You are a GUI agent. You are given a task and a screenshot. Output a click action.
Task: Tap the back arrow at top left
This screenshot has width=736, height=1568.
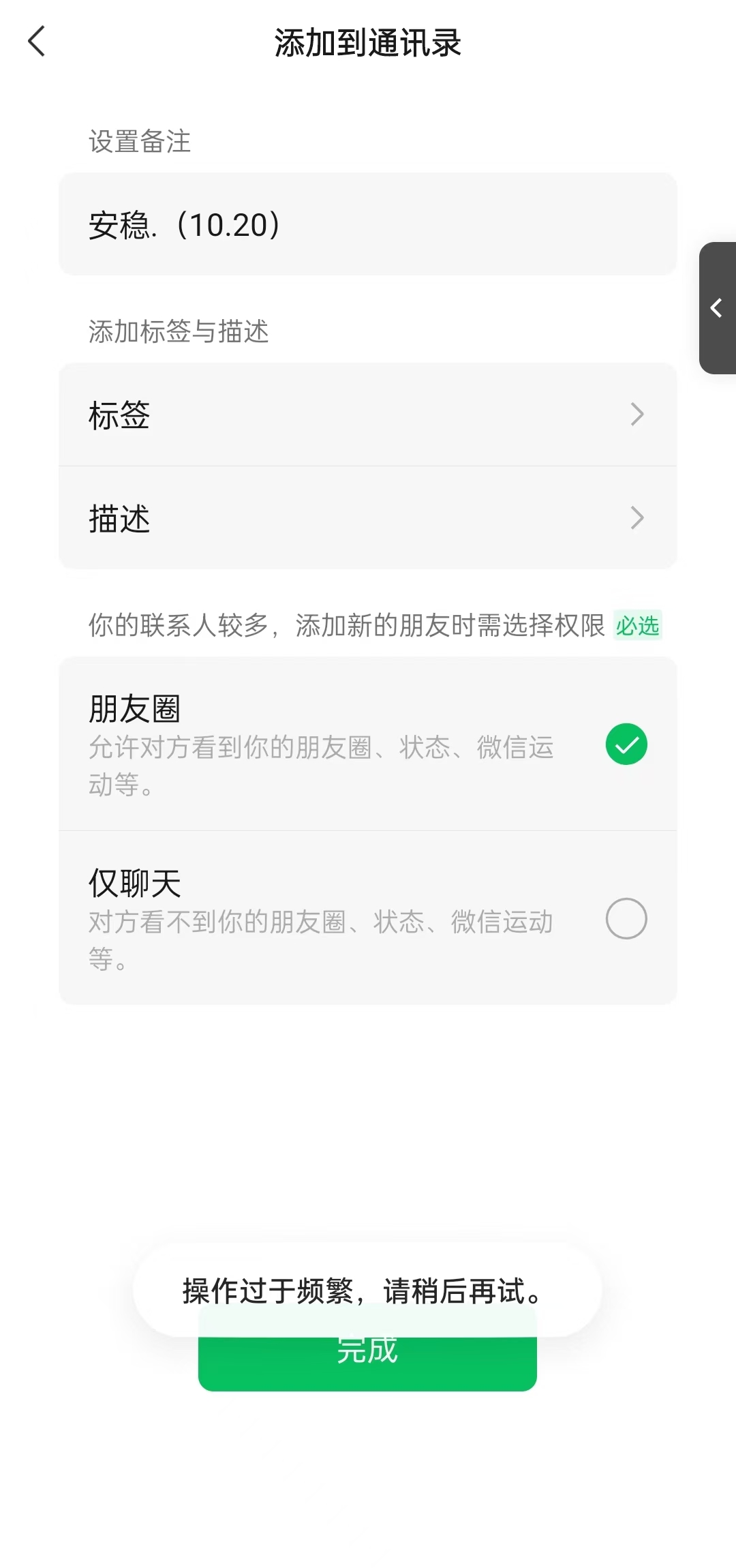[36, 41]
